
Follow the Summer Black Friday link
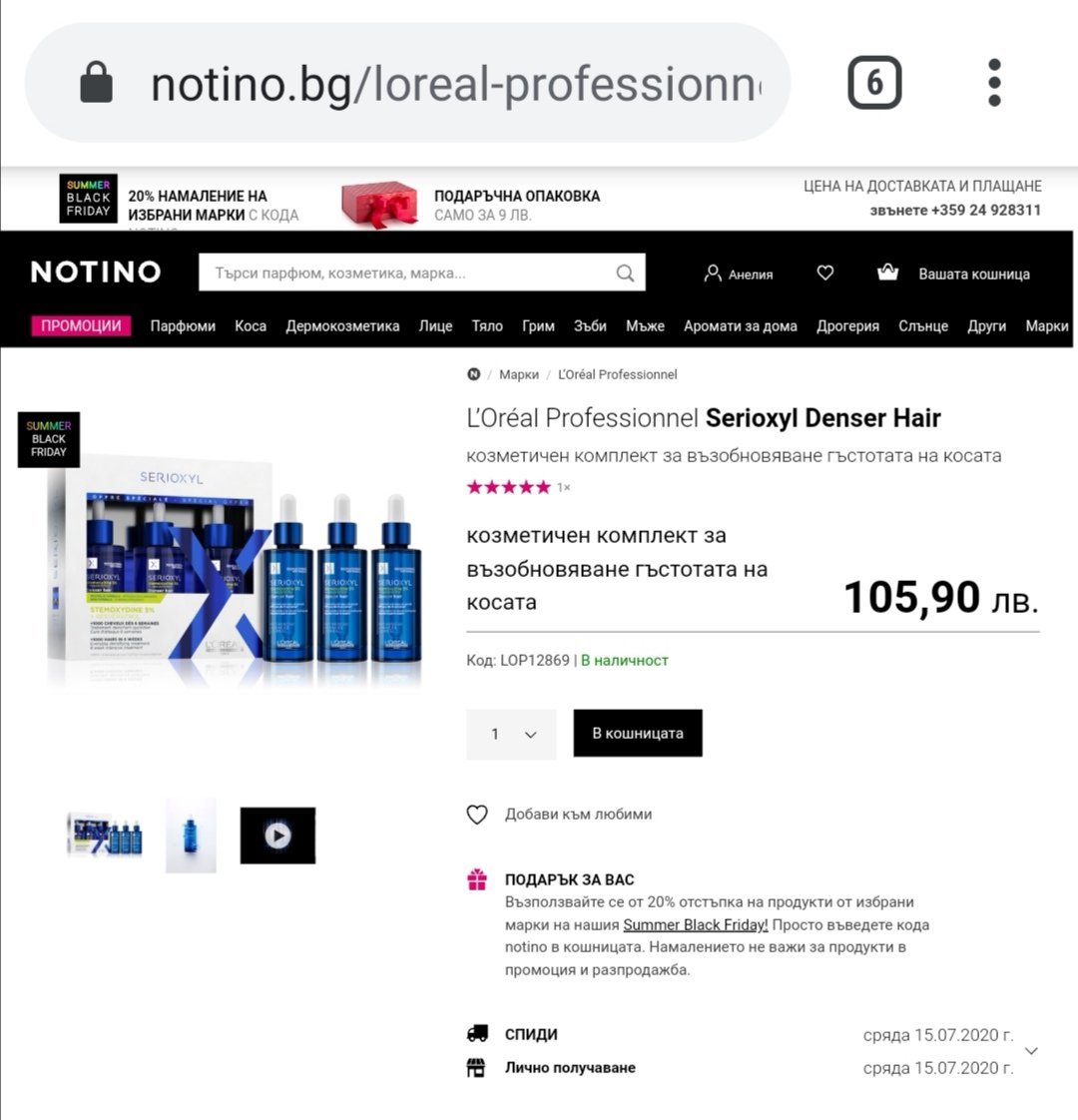click(695, 924)
